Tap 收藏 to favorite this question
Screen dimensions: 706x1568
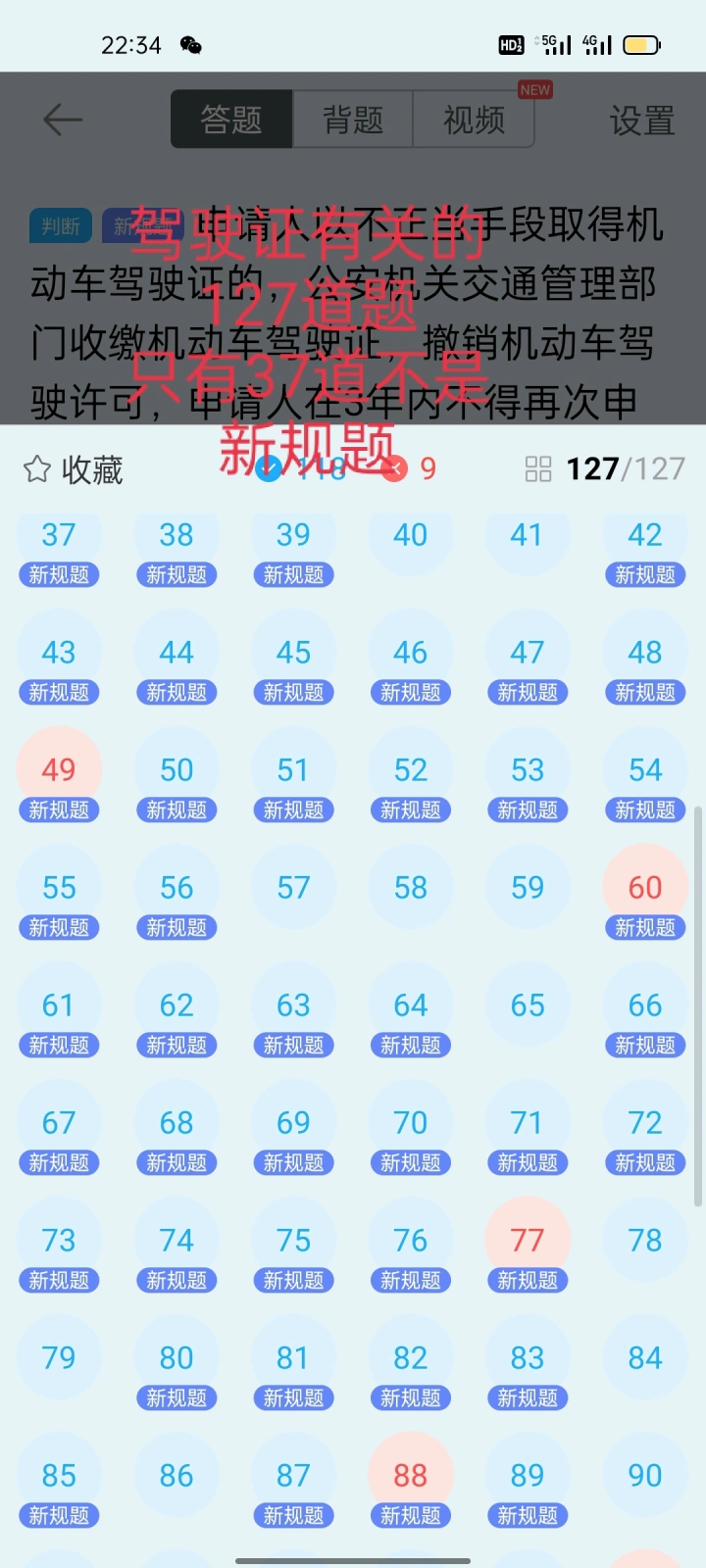[74, 469]
